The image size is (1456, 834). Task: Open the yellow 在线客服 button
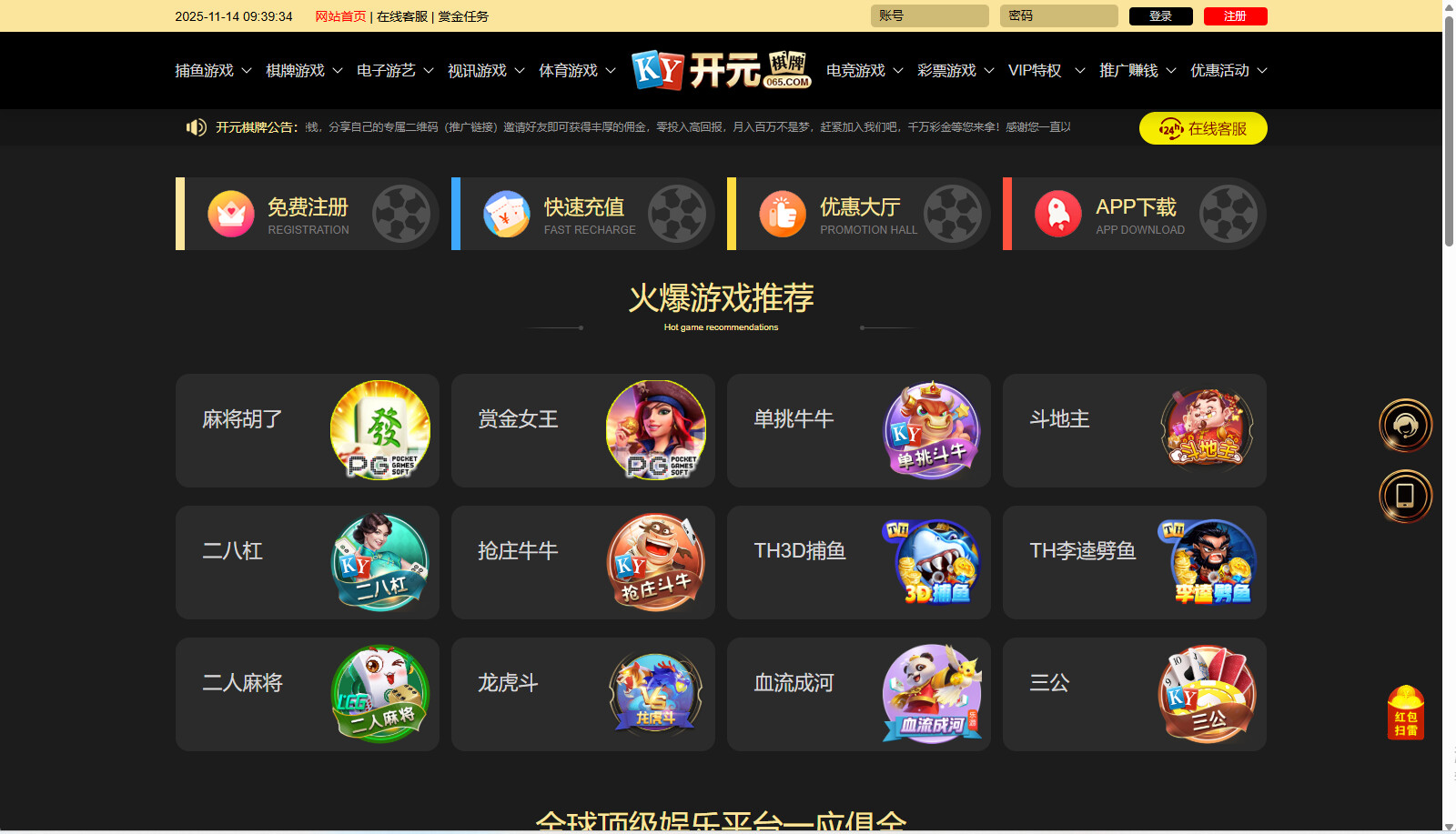(x=1202, y=128)
